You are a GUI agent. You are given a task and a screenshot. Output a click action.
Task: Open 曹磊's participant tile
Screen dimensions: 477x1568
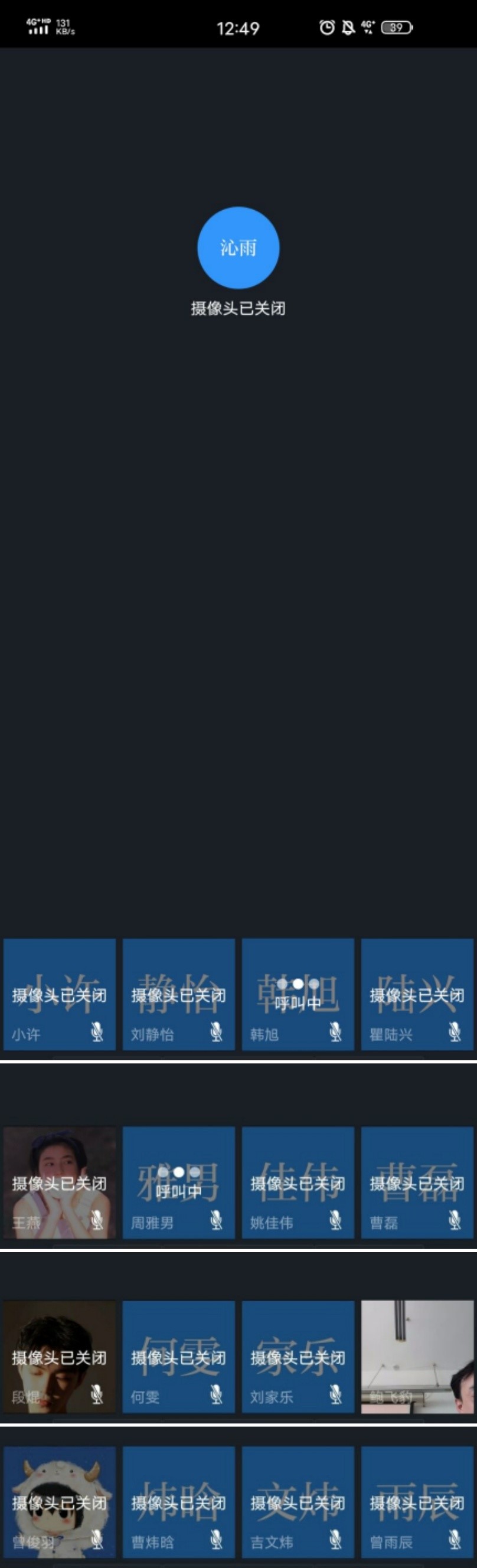(417, 1182)
